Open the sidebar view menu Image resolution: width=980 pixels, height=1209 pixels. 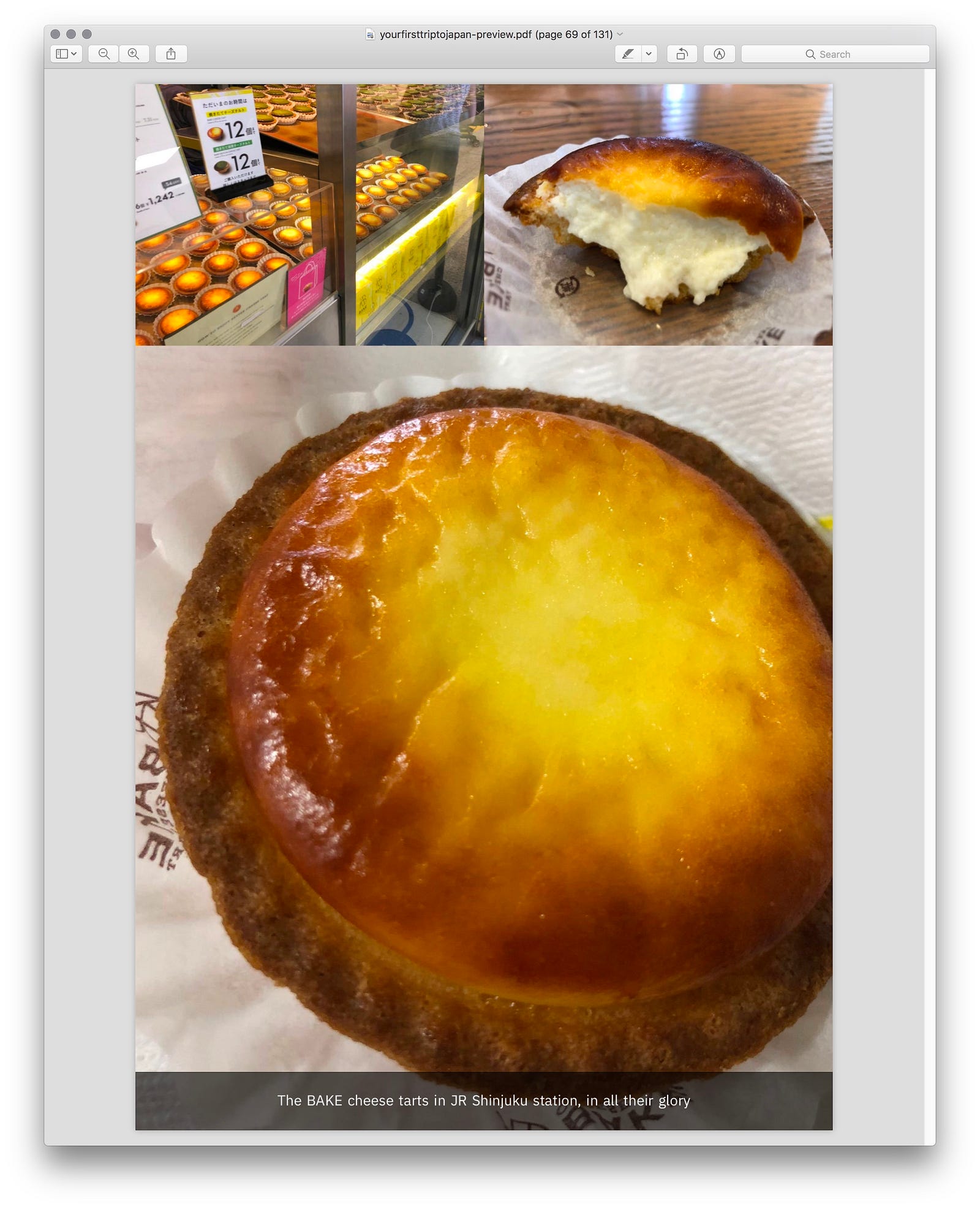tap(66, 54)
